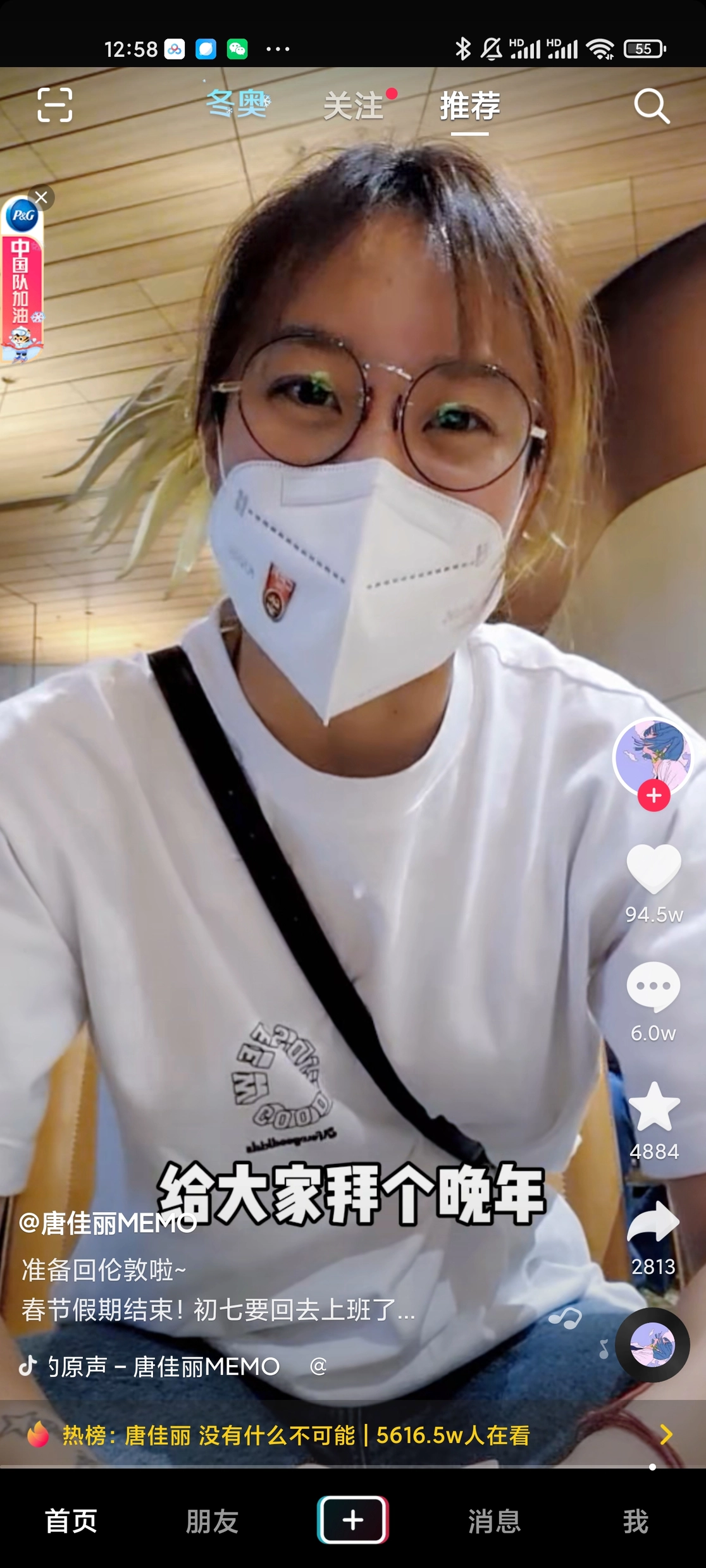Open the search magnifier
Image resolution: width=706 pixels, height=1568 pixels.
(652, 106)
